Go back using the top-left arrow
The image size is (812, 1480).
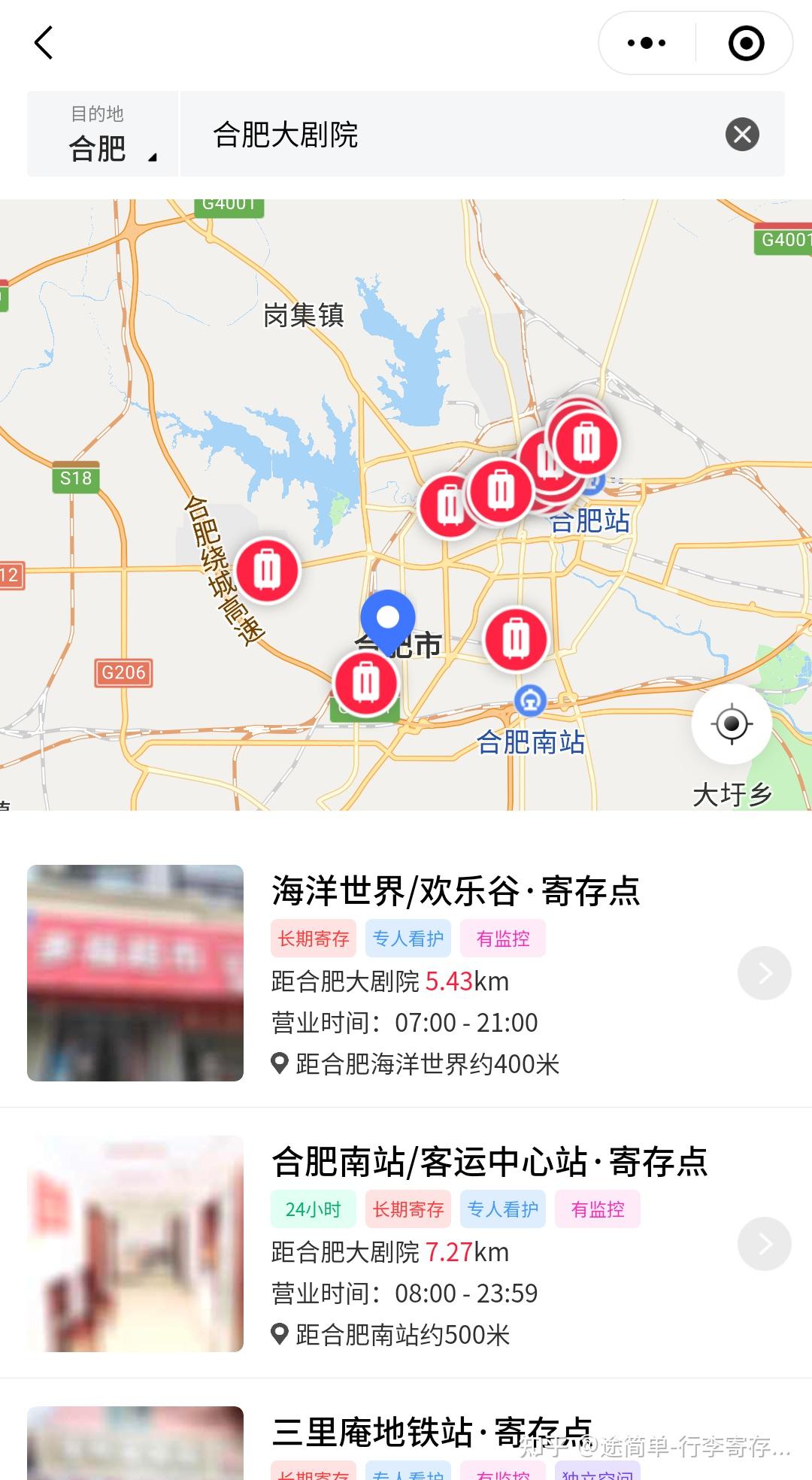click(x=44, y=43)
